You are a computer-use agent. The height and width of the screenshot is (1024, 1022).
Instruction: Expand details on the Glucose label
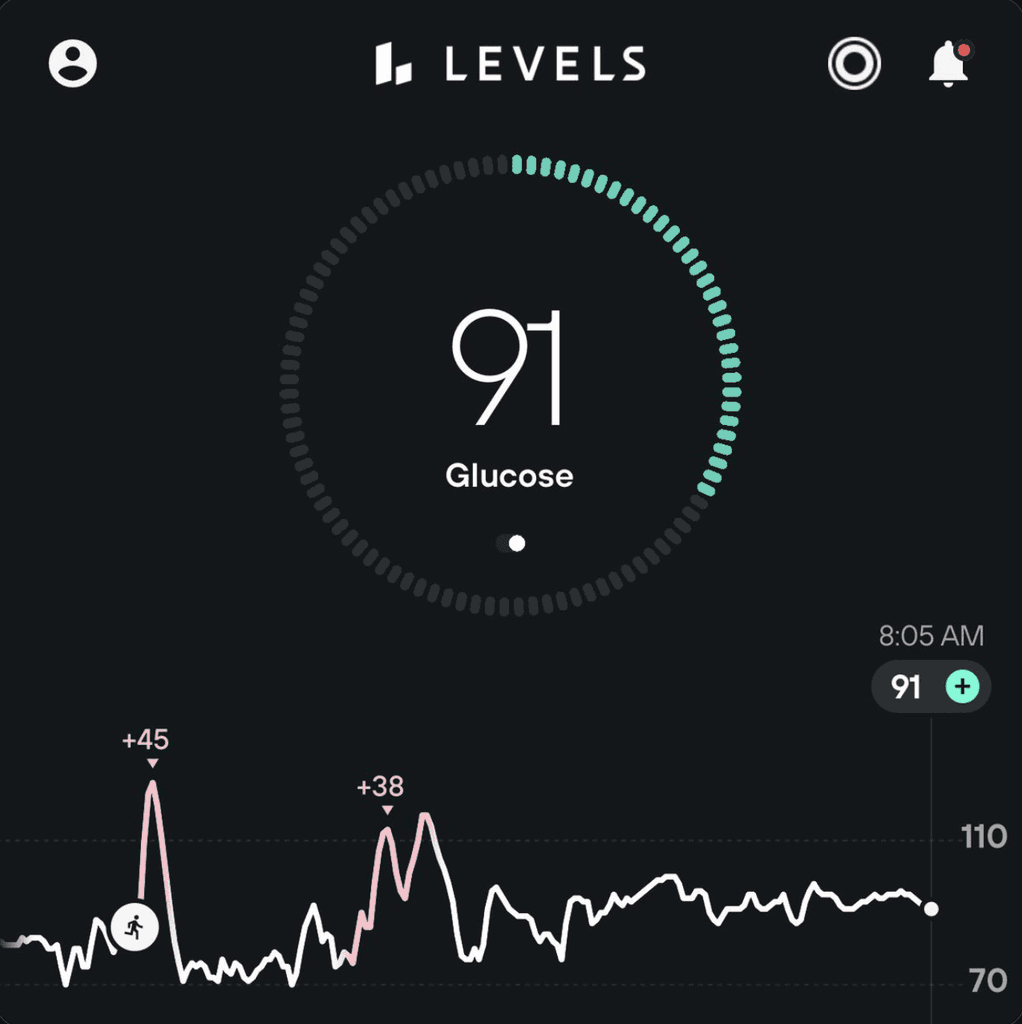click(510, 476)
